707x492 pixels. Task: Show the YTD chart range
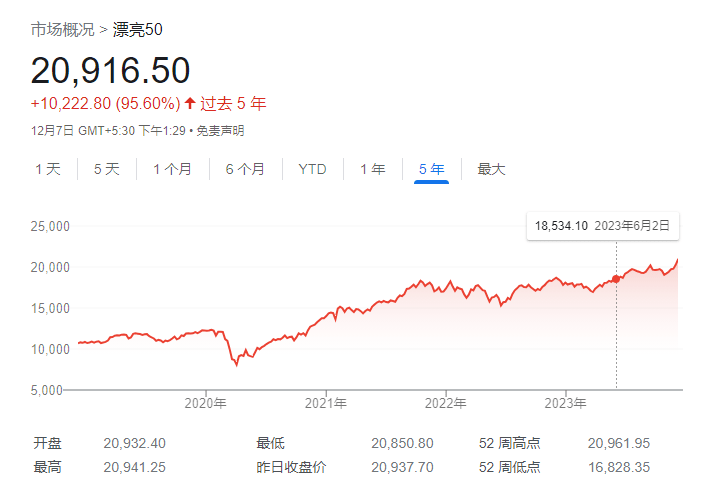click(x=312, y=169)
